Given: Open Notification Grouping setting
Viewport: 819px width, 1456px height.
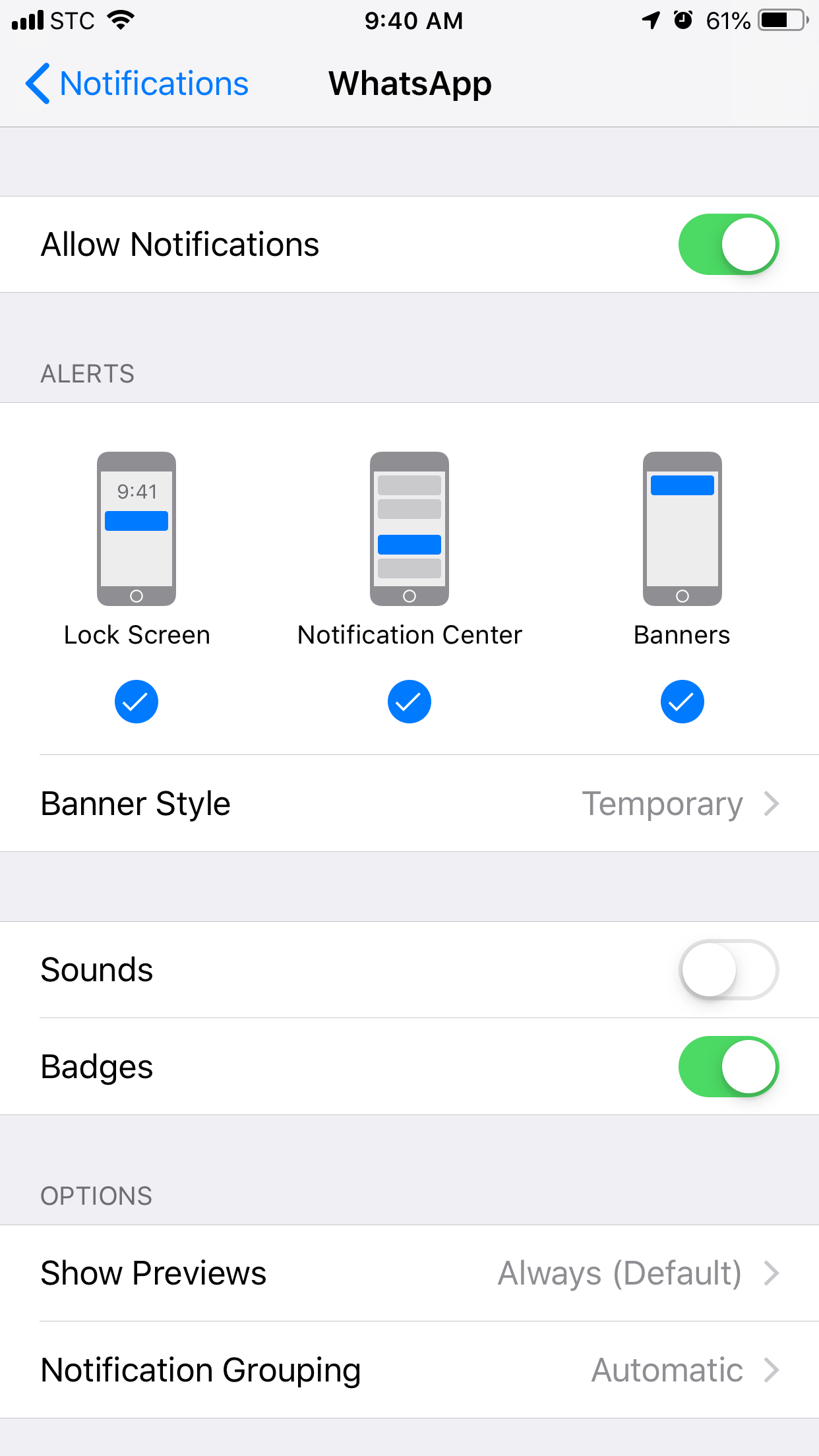Looking at the screenshot, I should (409, 1370).
